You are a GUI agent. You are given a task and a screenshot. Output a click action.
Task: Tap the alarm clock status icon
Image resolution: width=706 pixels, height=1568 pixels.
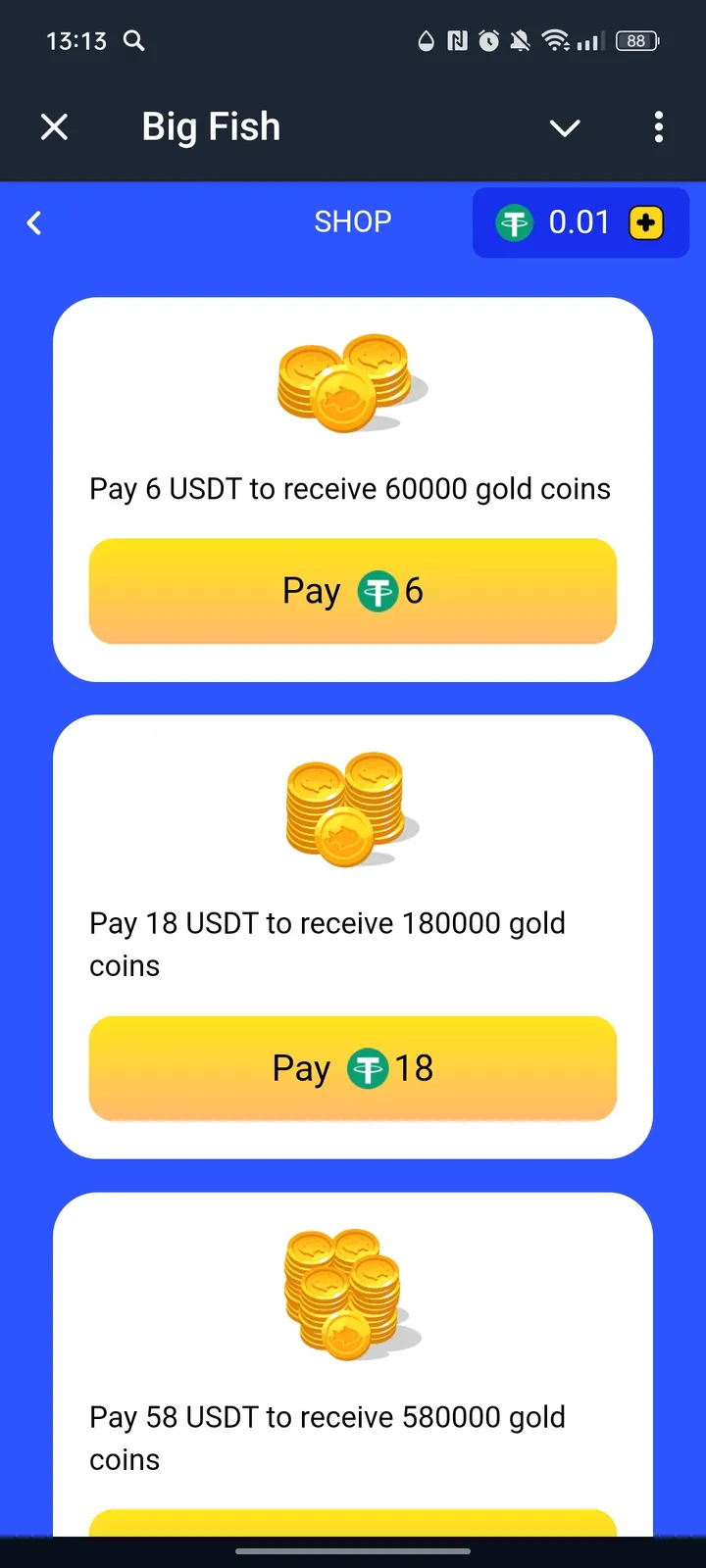pyautogui.click(x=487, y=41)
